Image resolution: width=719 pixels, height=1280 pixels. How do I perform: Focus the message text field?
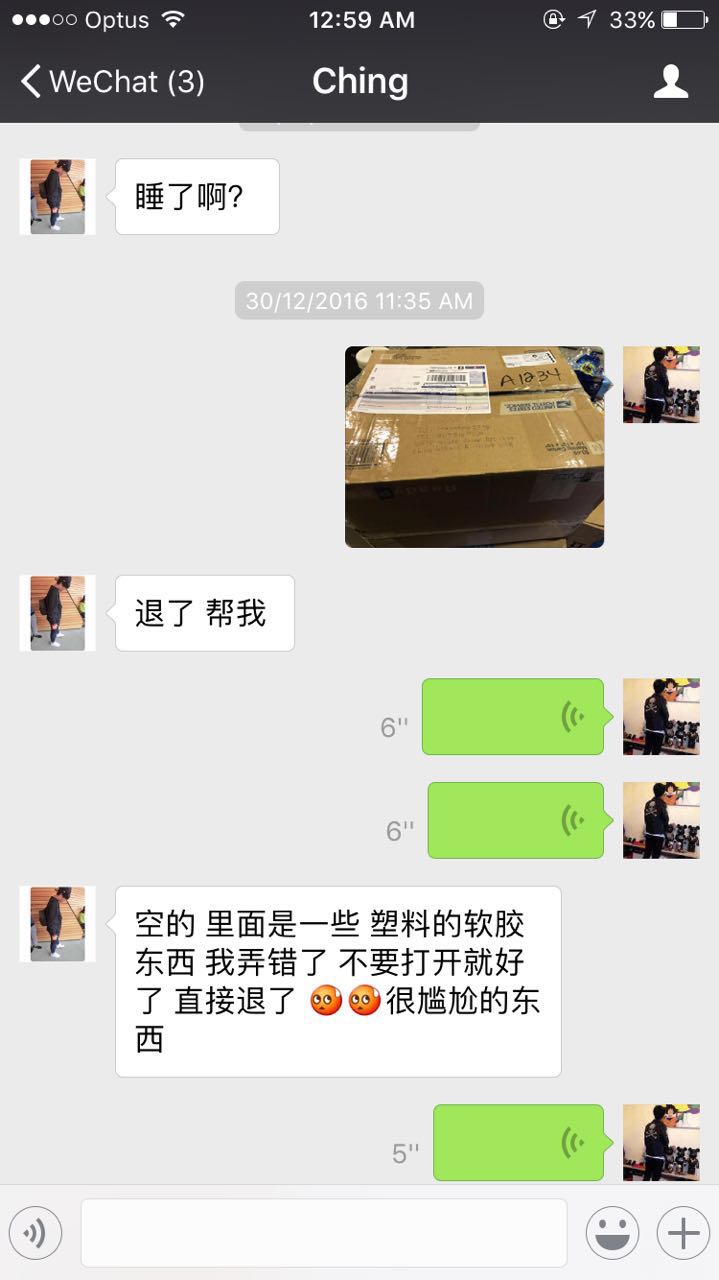click(x=323, y=1233)
